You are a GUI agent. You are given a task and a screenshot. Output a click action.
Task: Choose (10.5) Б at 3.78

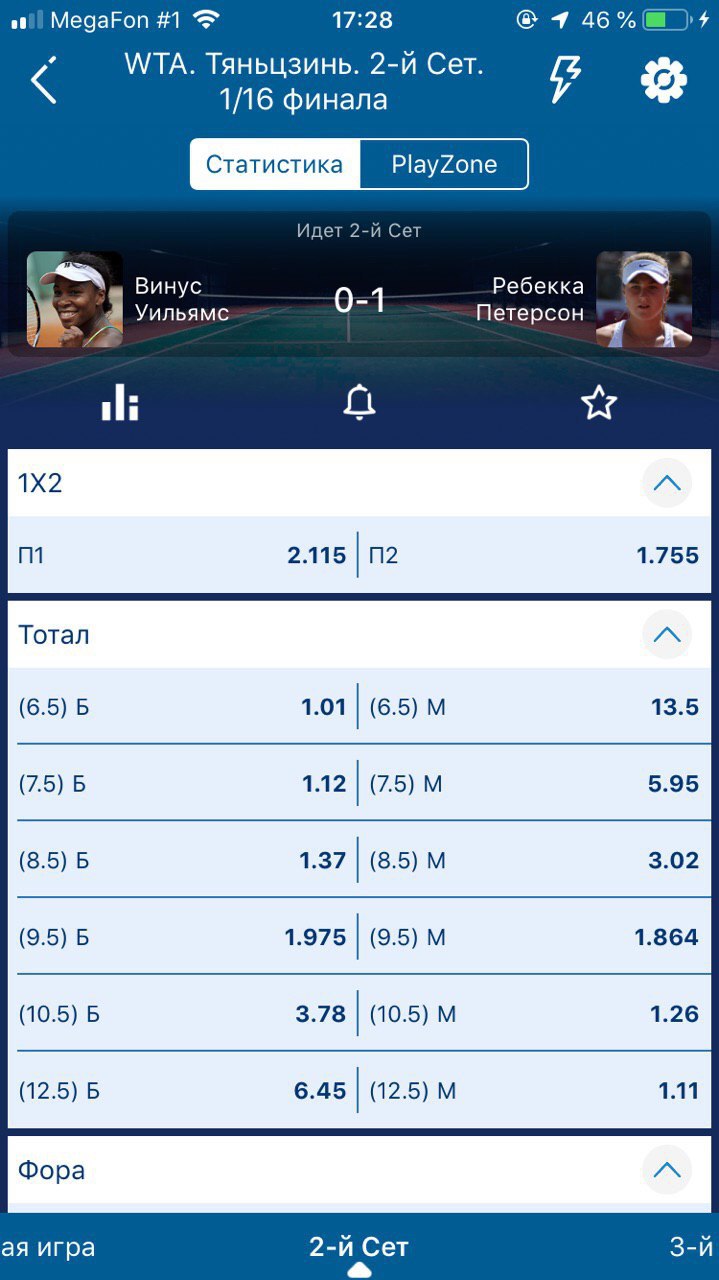pyautogui.click(x=183, y=1014)
